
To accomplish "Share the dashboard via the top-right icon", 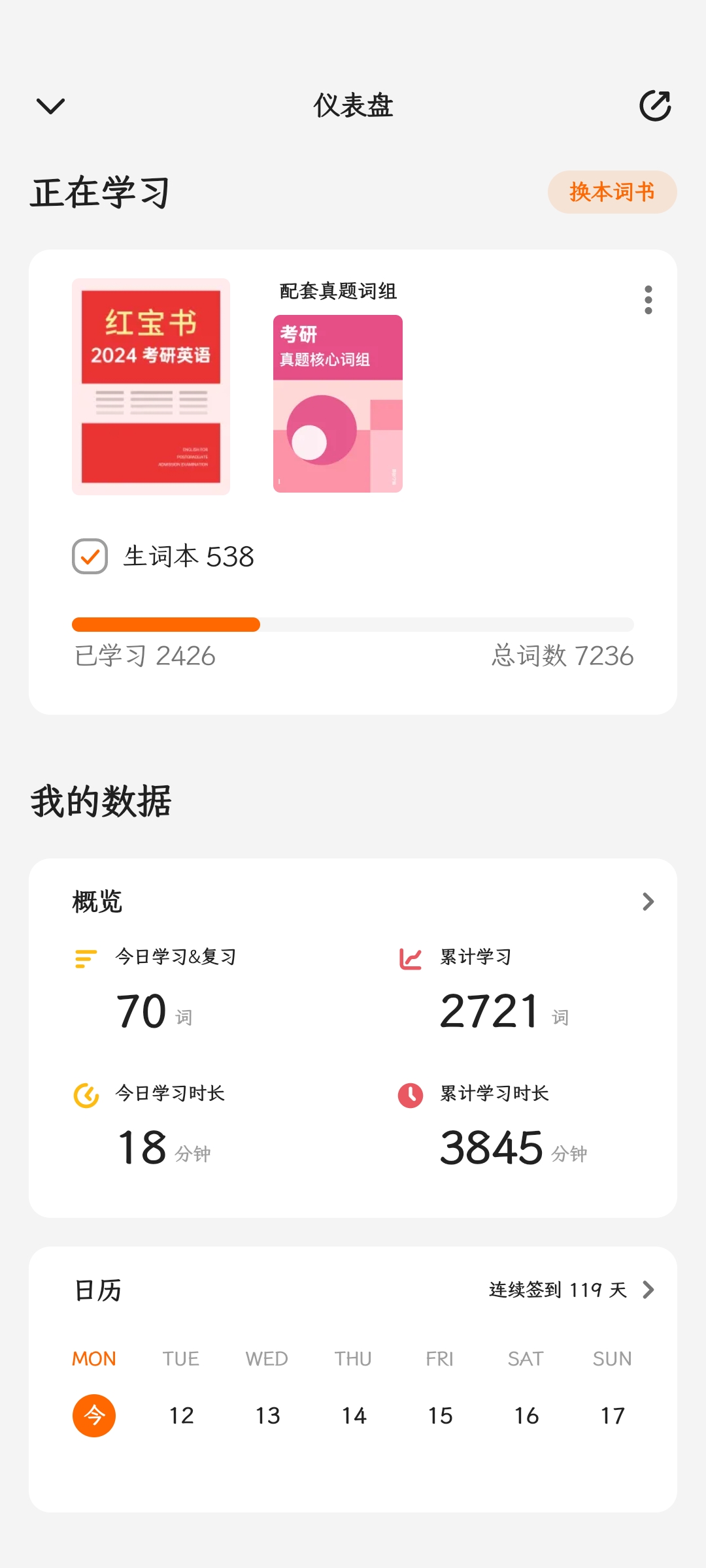I will coord(655,106).
